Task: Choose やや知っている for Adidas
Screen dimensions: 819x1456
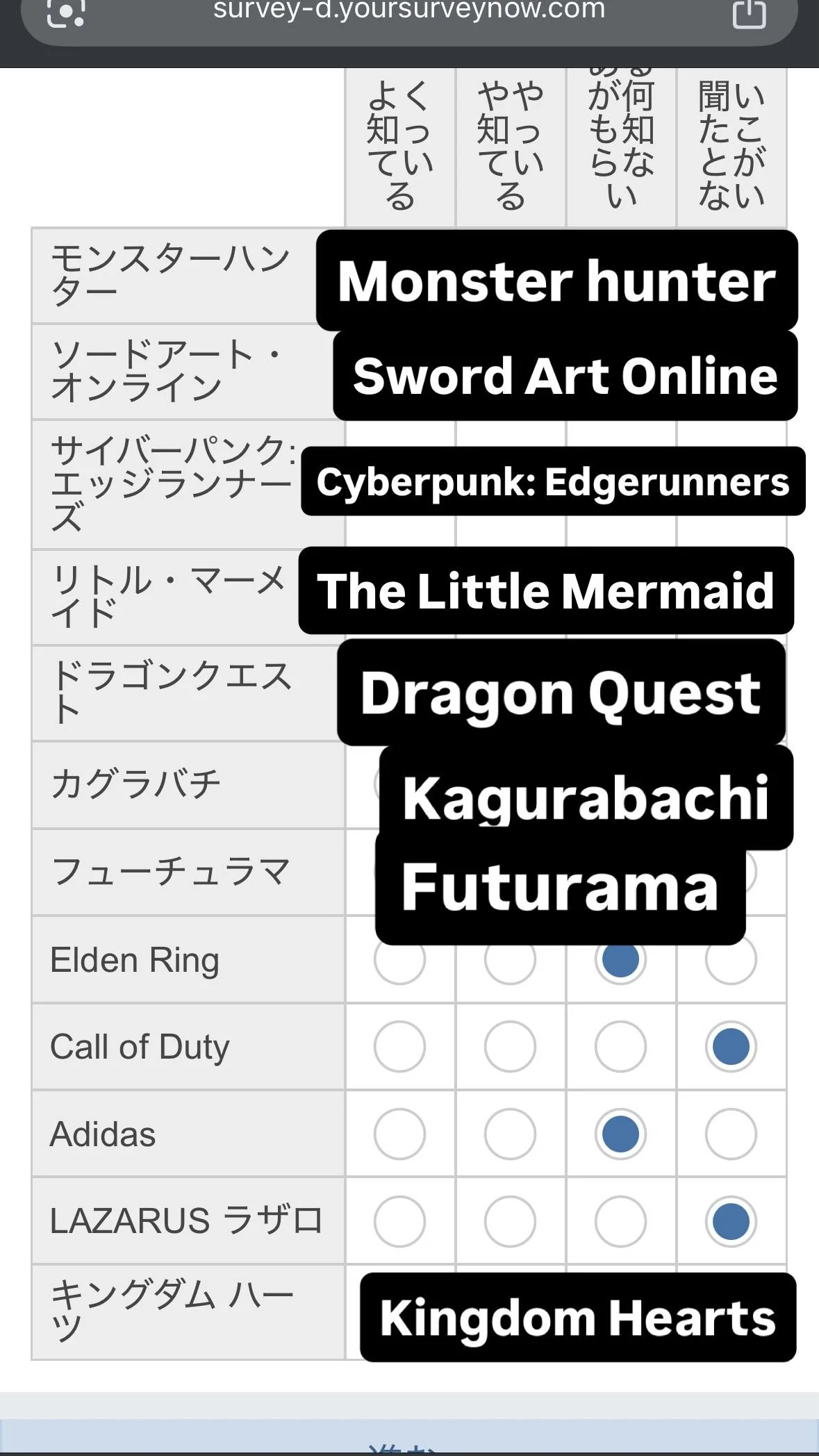Action: pos(510,1134)
